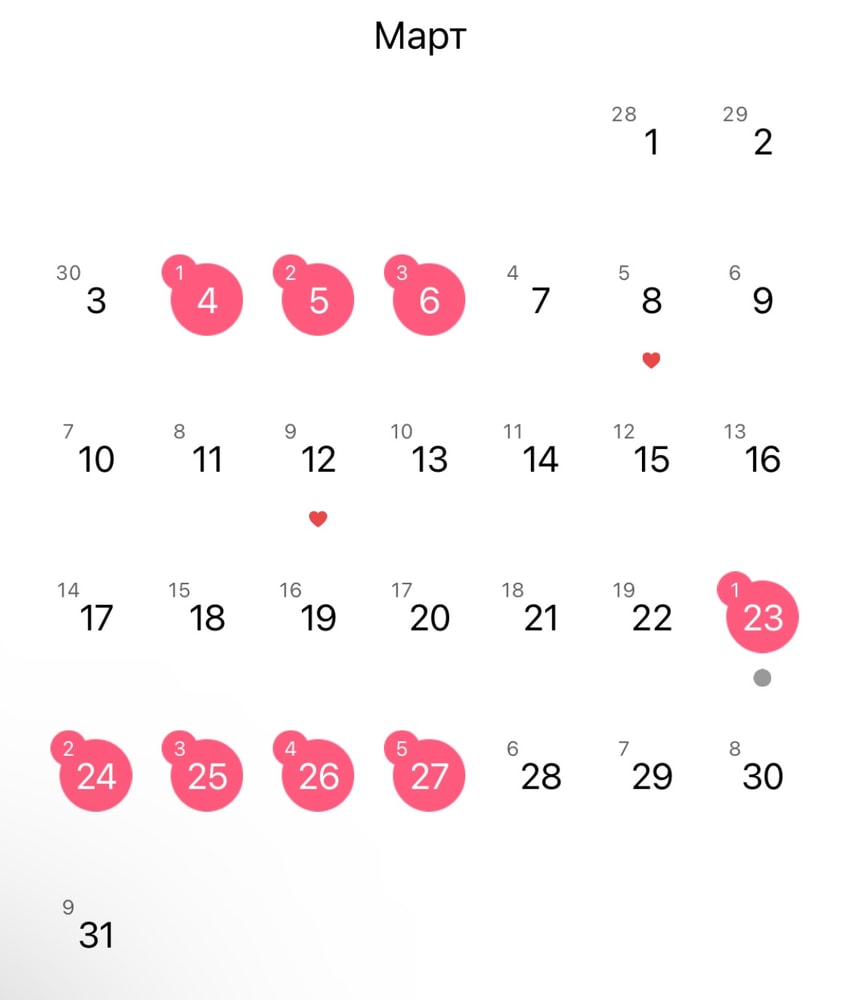This screenshot has width=850, height=1000.
Task: Choose March 27 period day
Action: click(429, 776)
